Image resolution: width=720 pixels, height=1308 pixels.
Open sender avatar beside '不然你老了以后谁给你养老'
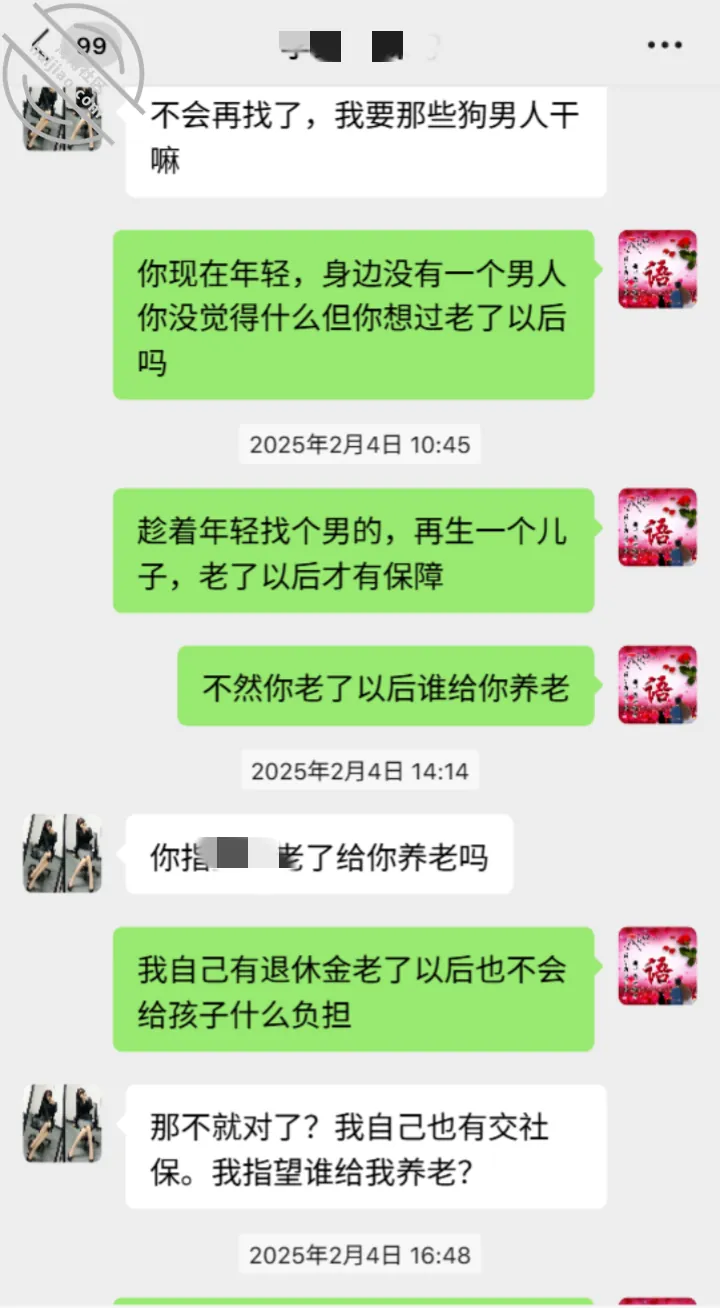click(657, 685)
